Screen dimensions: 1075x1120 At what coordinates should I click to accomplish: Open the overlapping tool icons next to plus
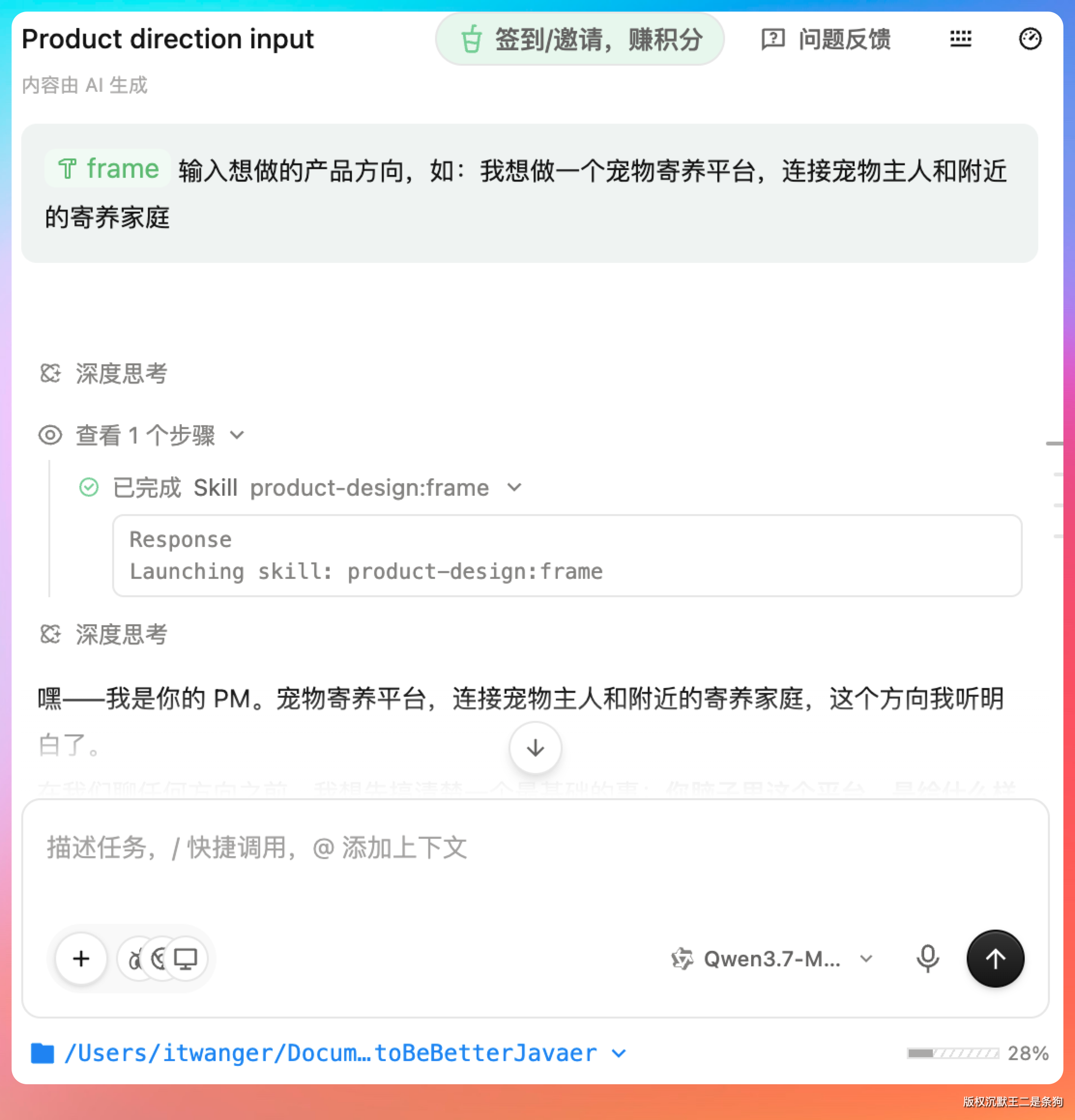pyautogui.click(x=162, y=958)
